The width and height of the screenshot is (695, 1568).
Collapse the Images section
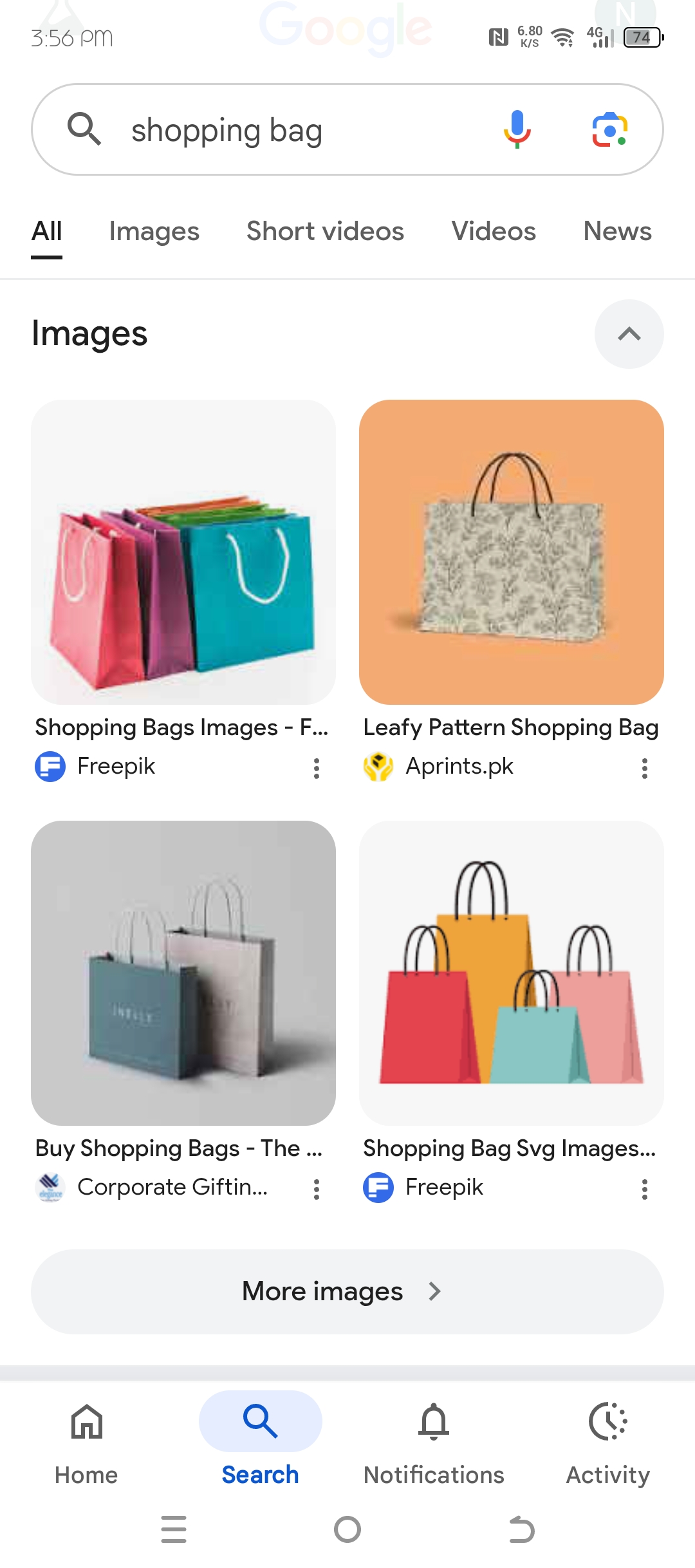click(x=629, y=334)
